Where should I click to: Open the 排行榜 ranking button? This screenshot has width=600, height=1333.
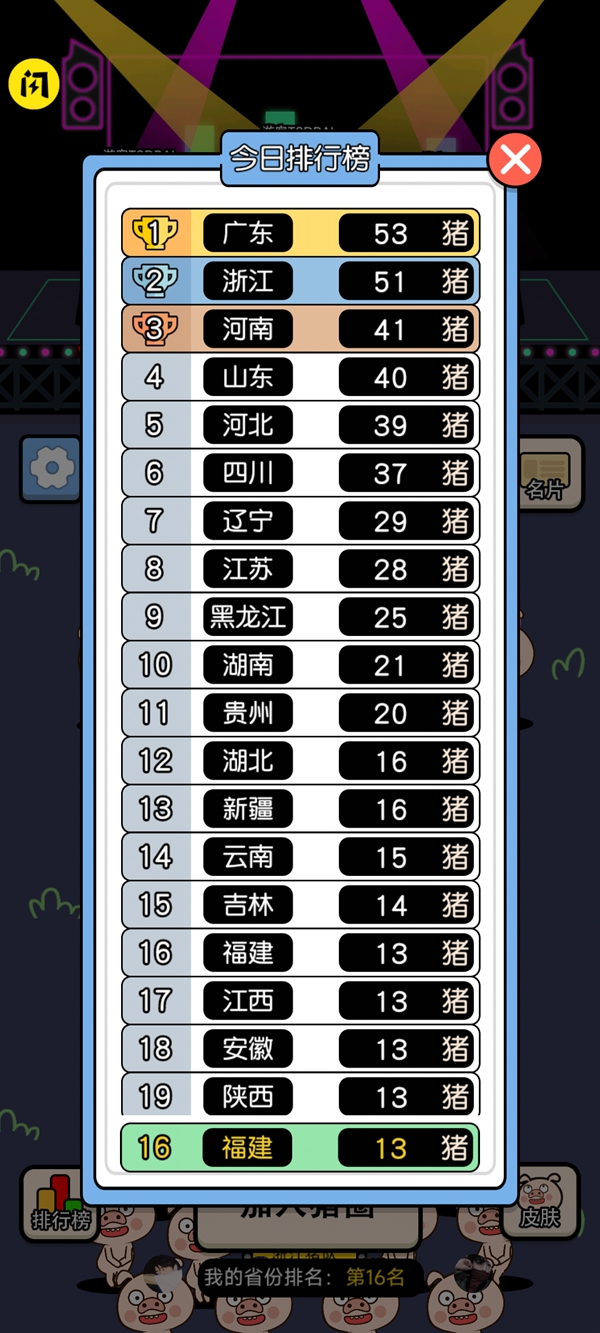57,1205
